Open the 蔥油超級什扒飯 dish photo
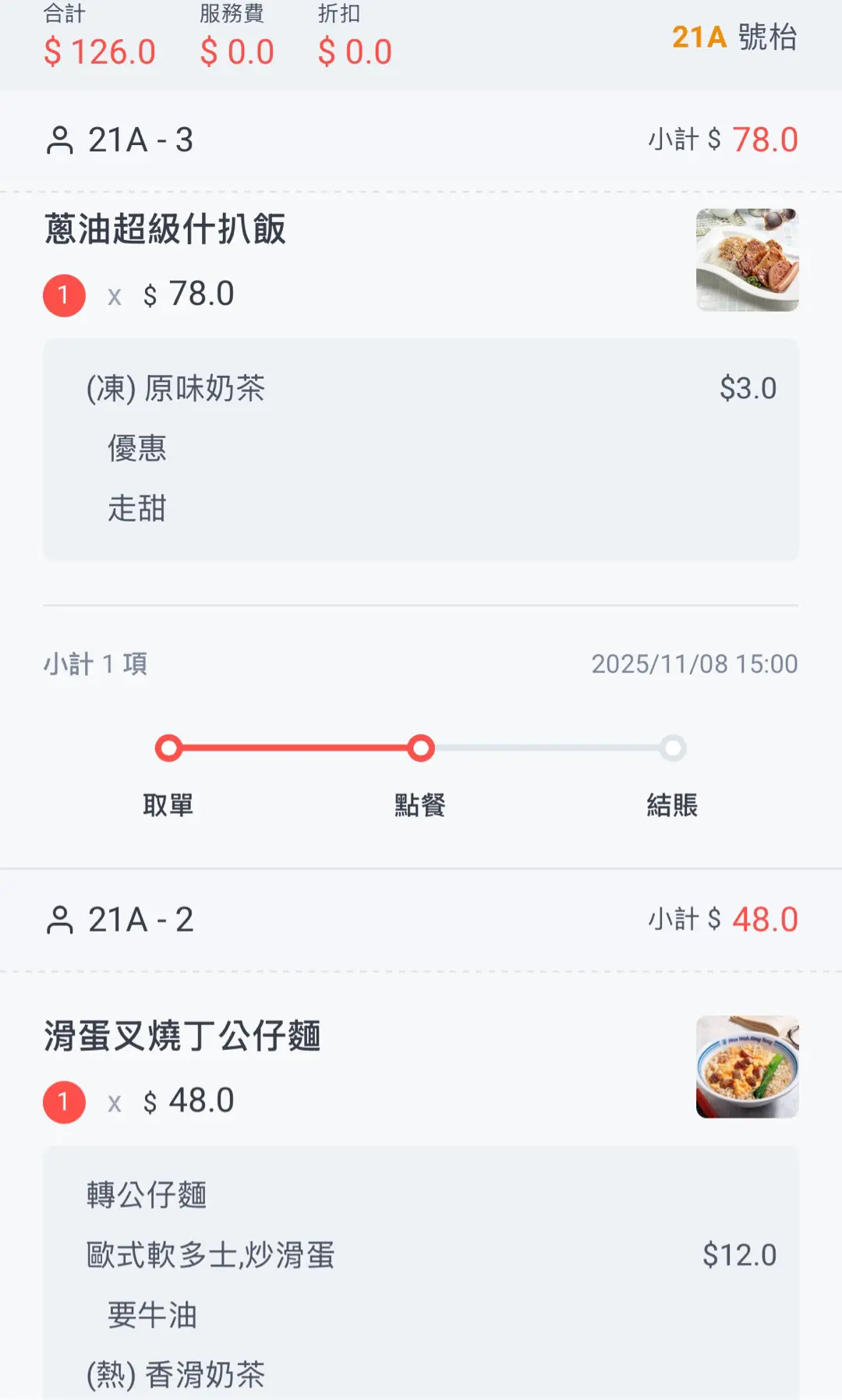Screen dimensions: 842x1400 747,260
